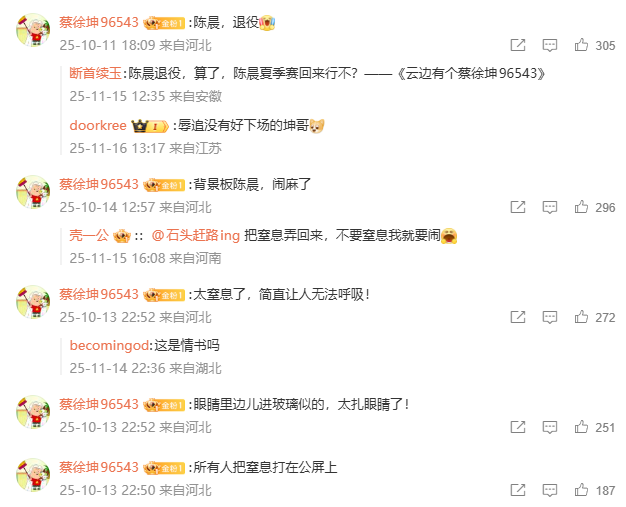Forward the comment "太窒息了，简直让人无法呼吸！"

pos(518,316)
